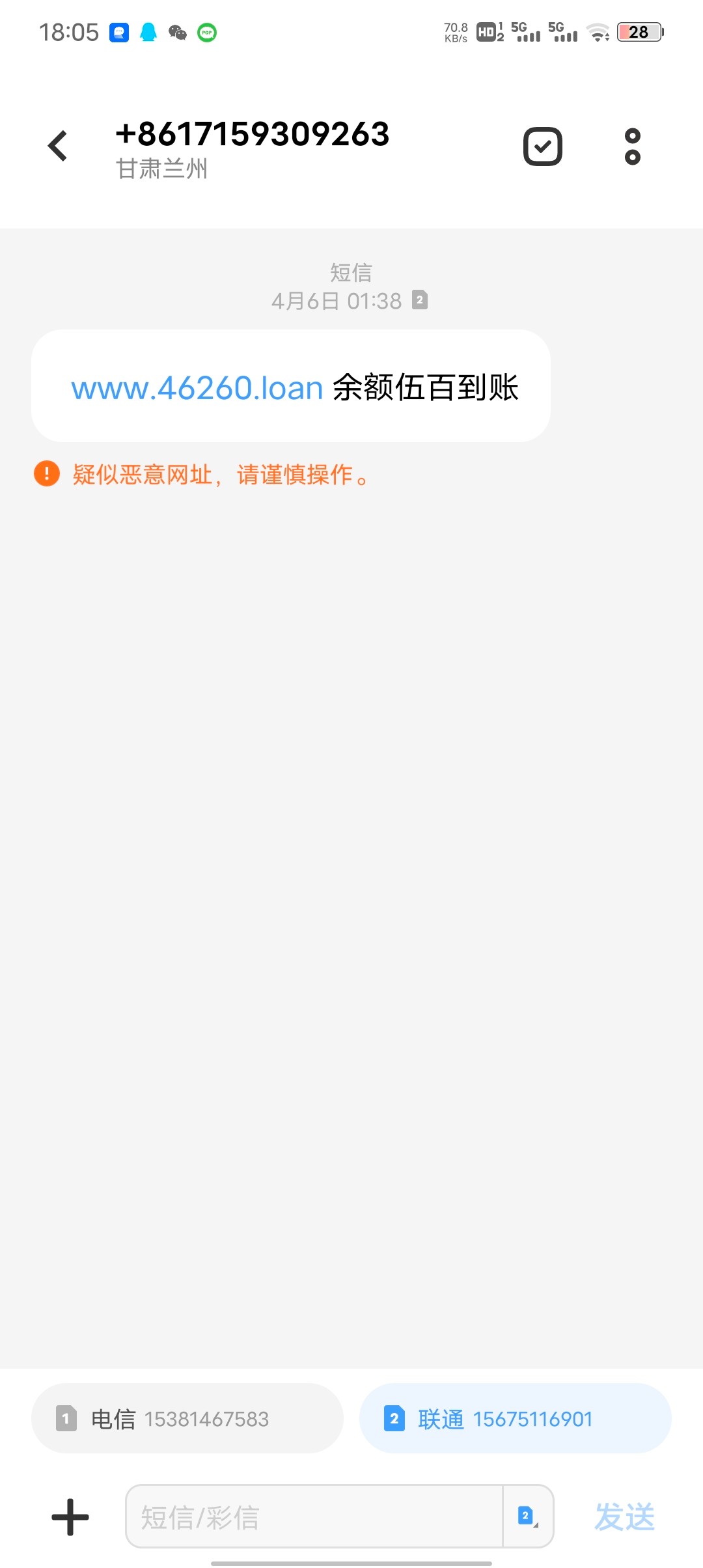Tap the multi-select checkmark icon
The height and width of the screenshot is (1568, 703).
tap(543, 147)
